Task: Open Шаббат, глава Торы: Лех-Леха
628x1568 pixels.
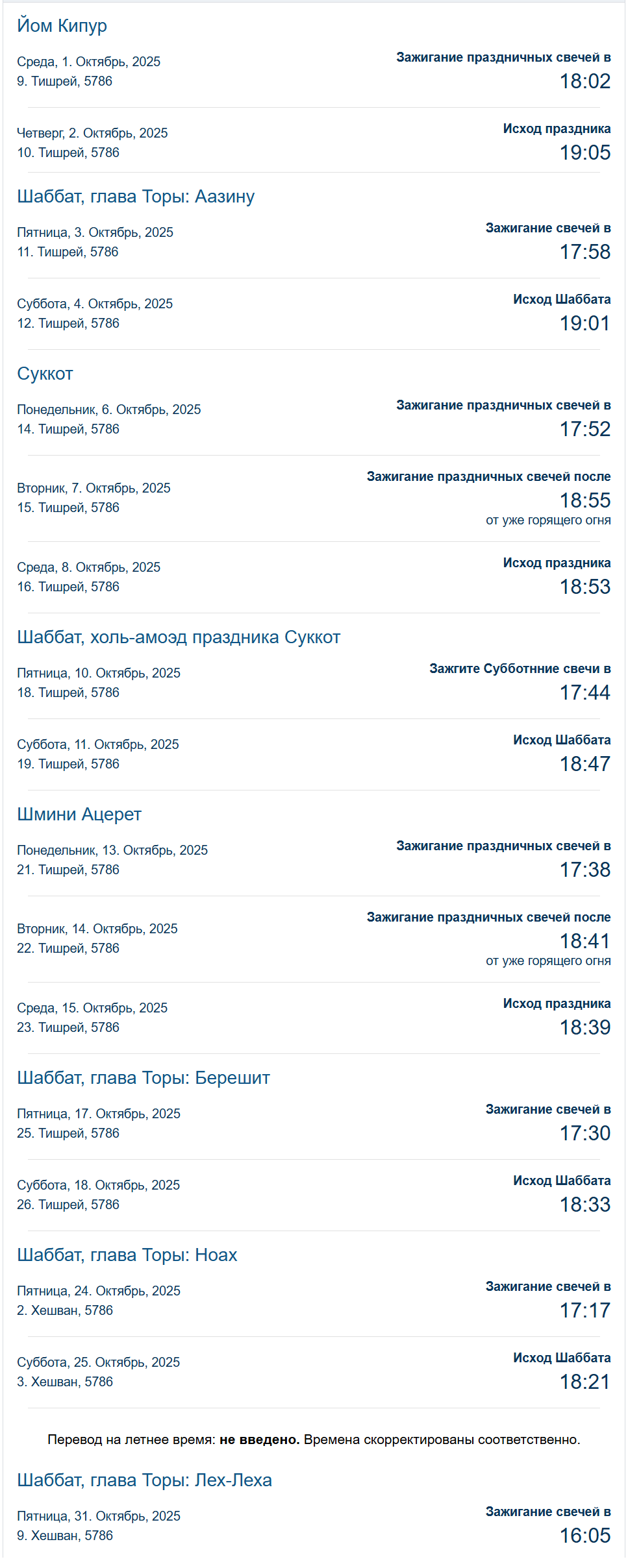Action: pos(144,1480)
